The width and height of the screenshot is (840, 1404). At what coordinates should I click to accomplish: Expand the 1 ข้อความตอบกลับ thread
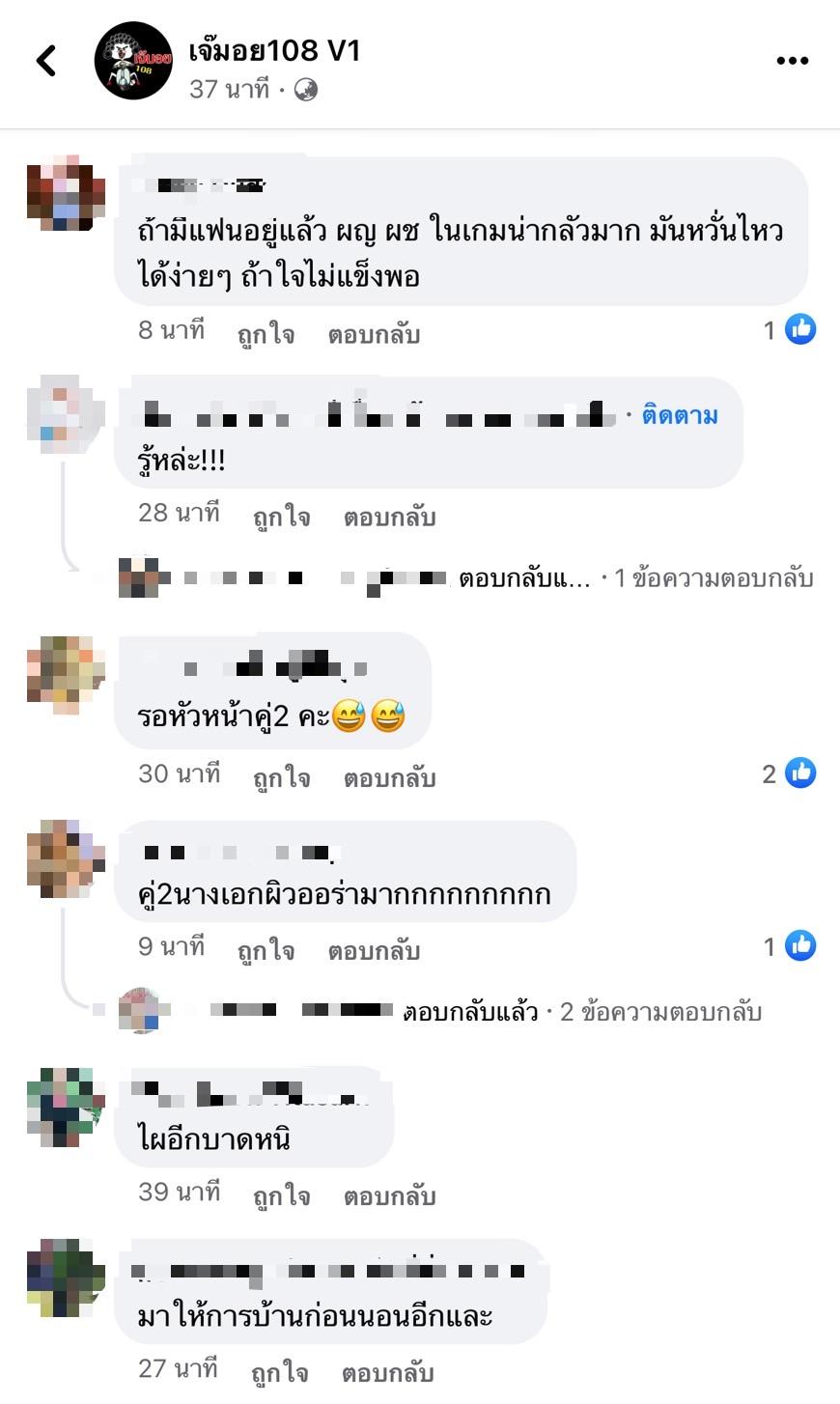(x=713, y=578)
